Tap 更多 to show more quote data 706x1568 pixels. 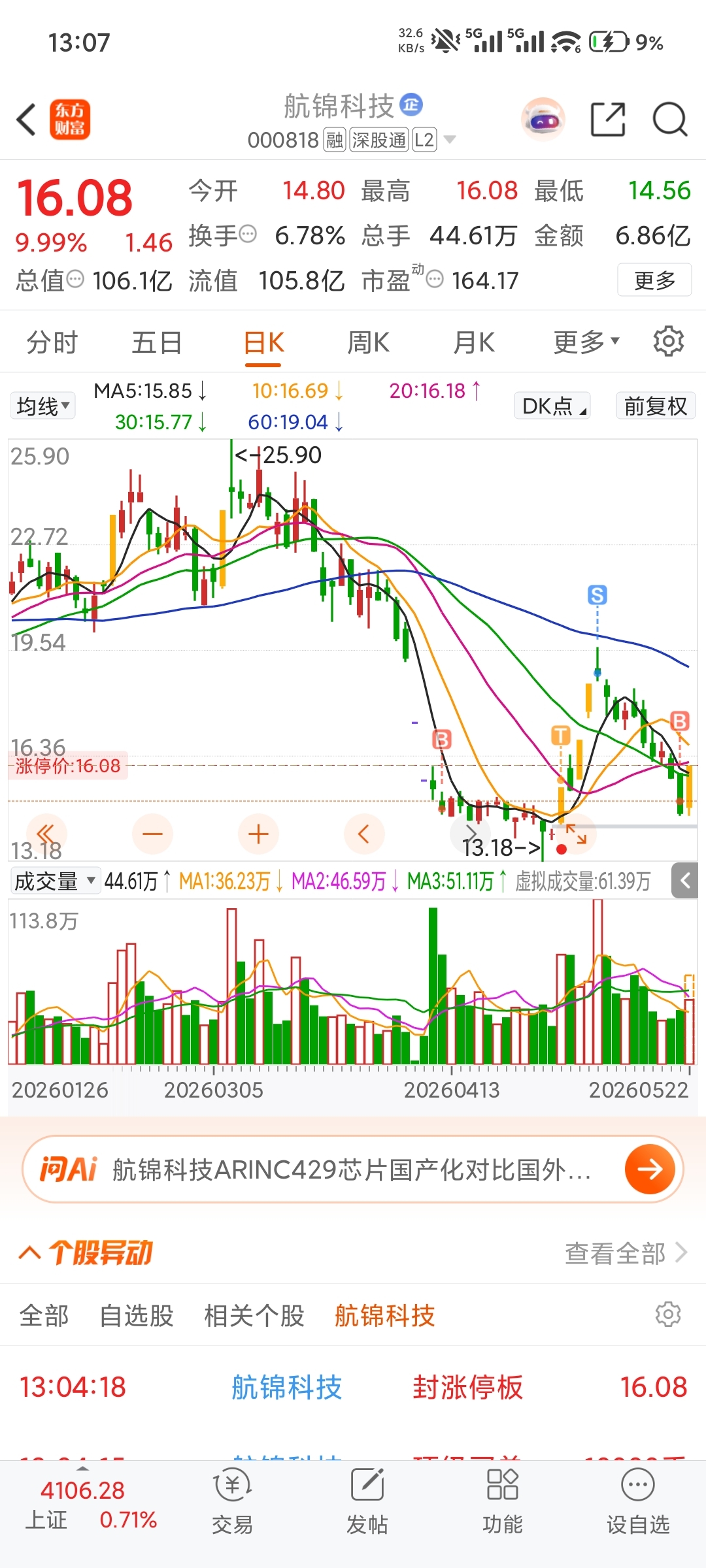coord(654,280)
